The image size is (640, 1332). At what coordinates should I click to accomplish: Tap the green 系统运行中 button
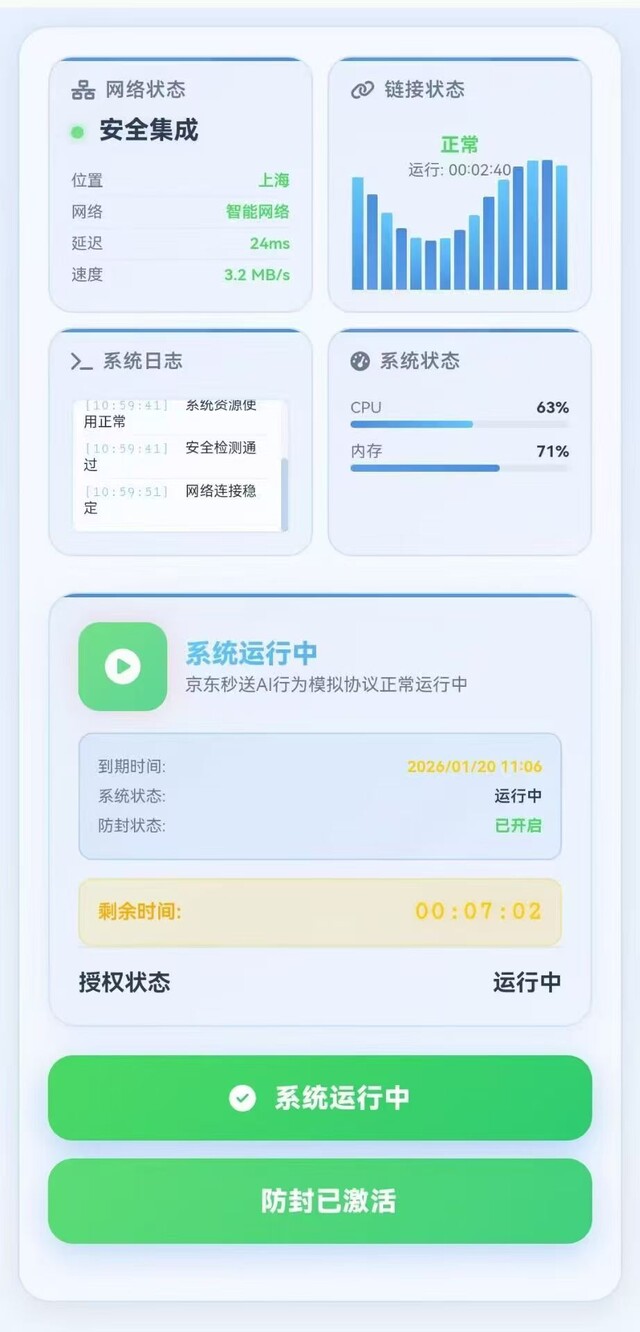coord(320,1098)
